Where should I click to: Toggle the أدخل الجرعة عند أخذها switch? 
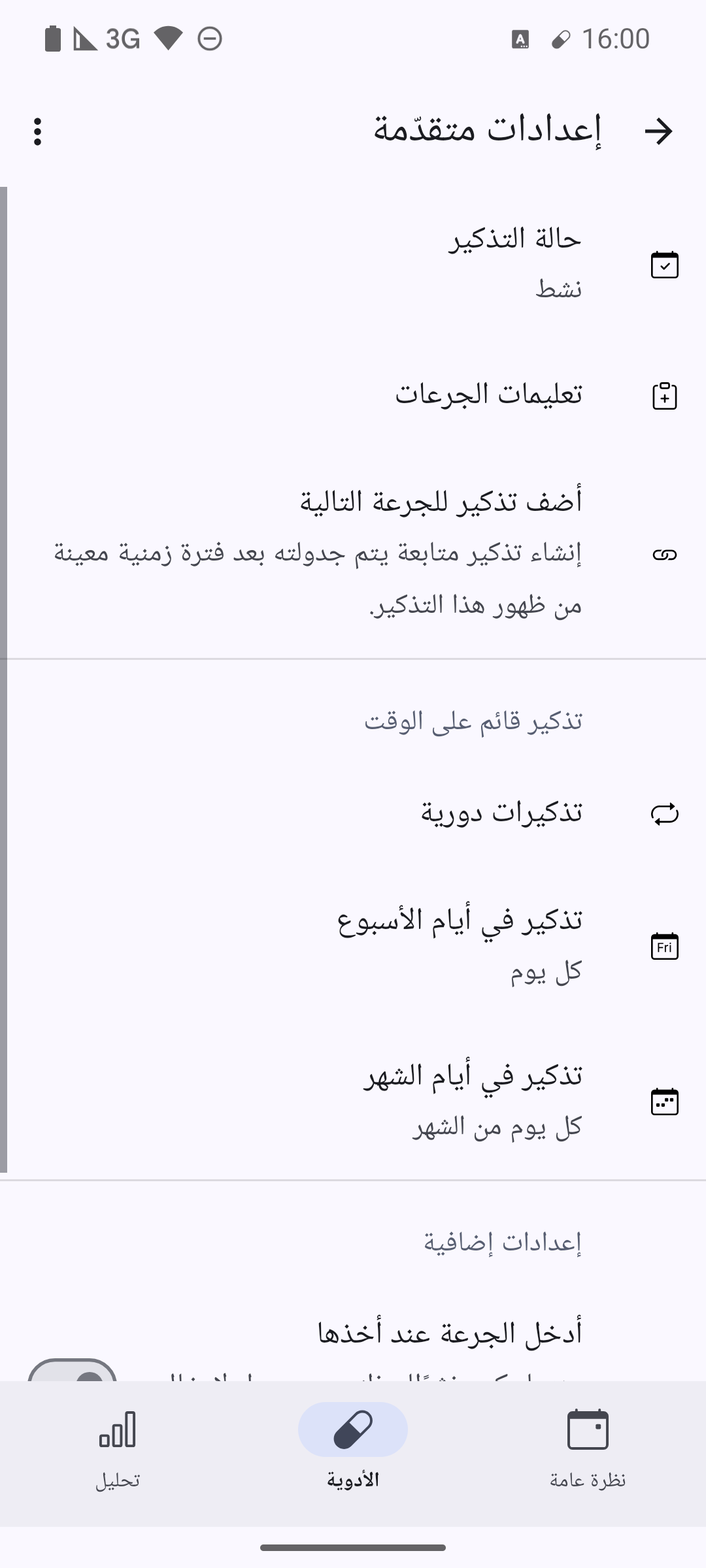tap(73, 1371)
